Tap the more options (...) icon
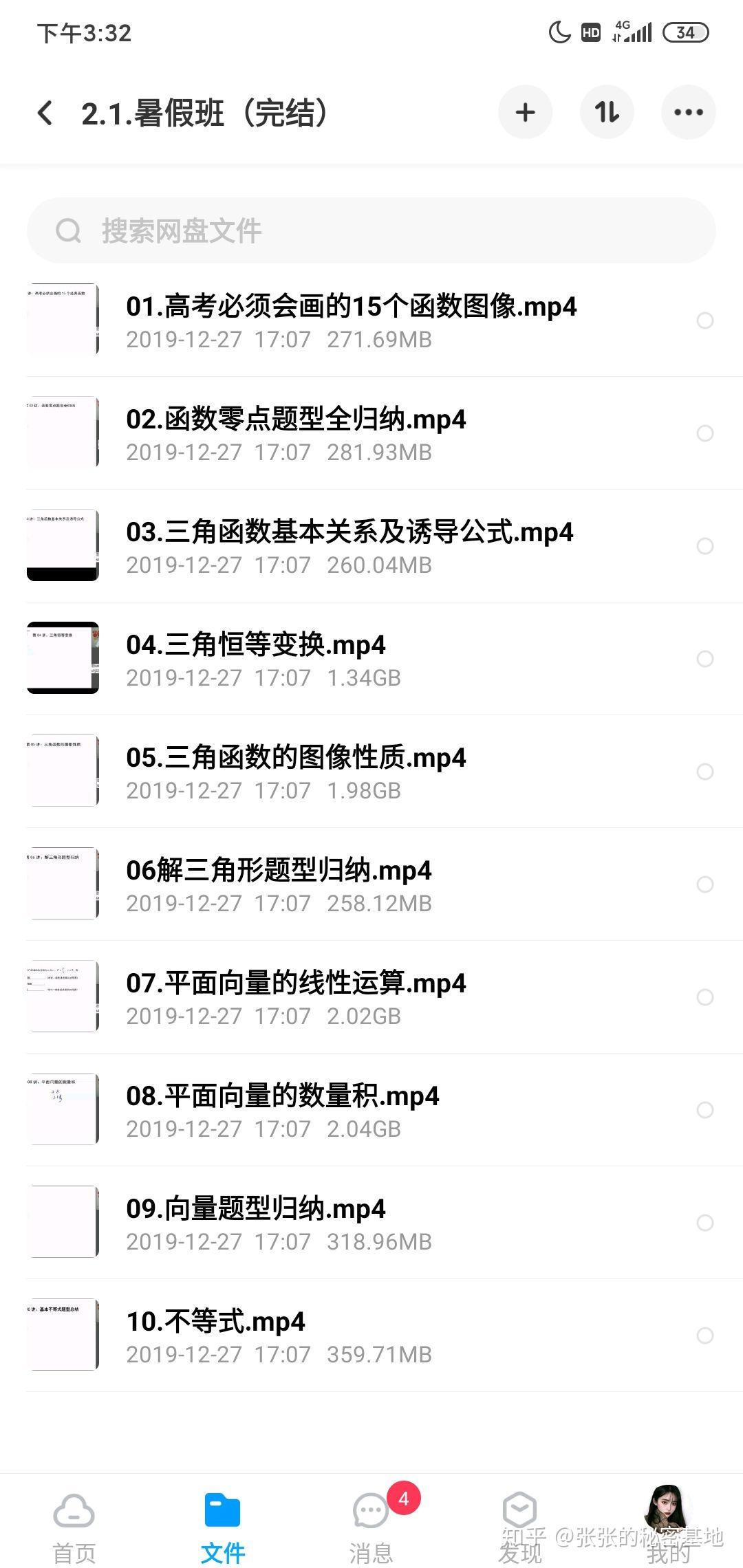This screenshot has height=1568, width=743. [689, 112]
